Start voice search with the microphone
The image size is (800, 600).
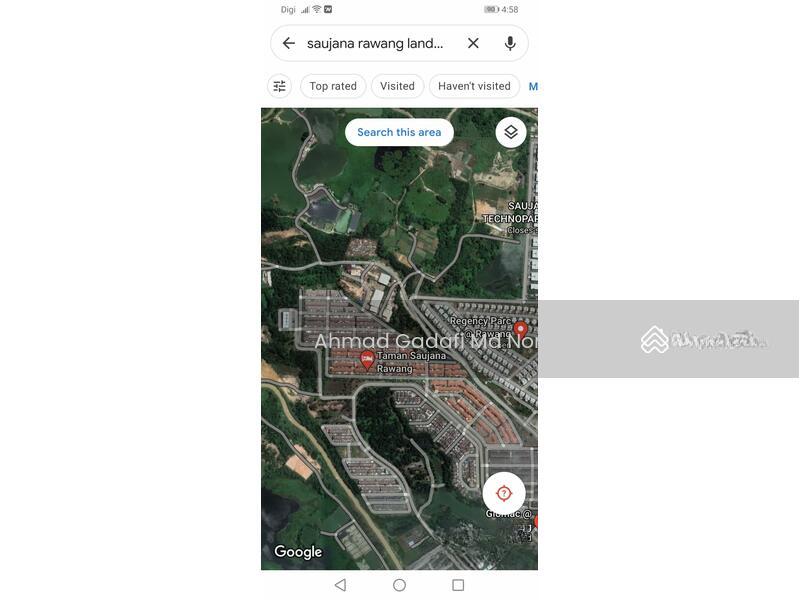[x=510, y=43]
